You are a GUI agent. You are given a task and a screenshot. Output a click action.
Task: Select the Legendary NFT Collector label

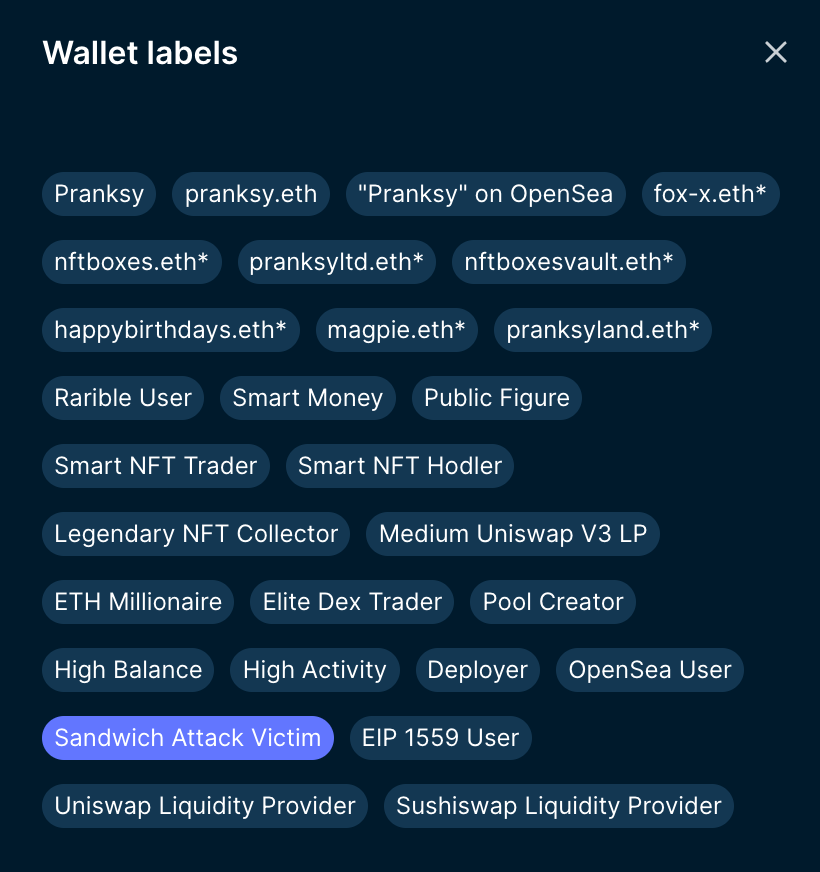pos(196,534)
